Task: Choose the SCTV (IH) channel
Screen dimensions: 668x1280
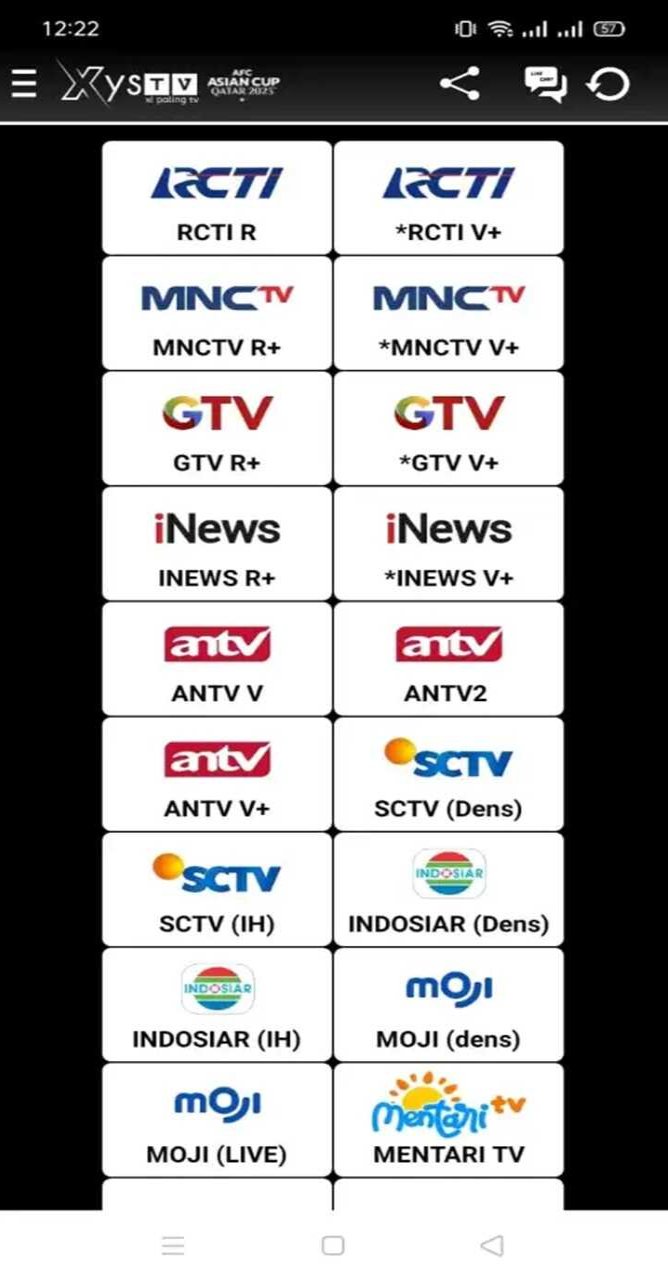Action: click(217, 889)
